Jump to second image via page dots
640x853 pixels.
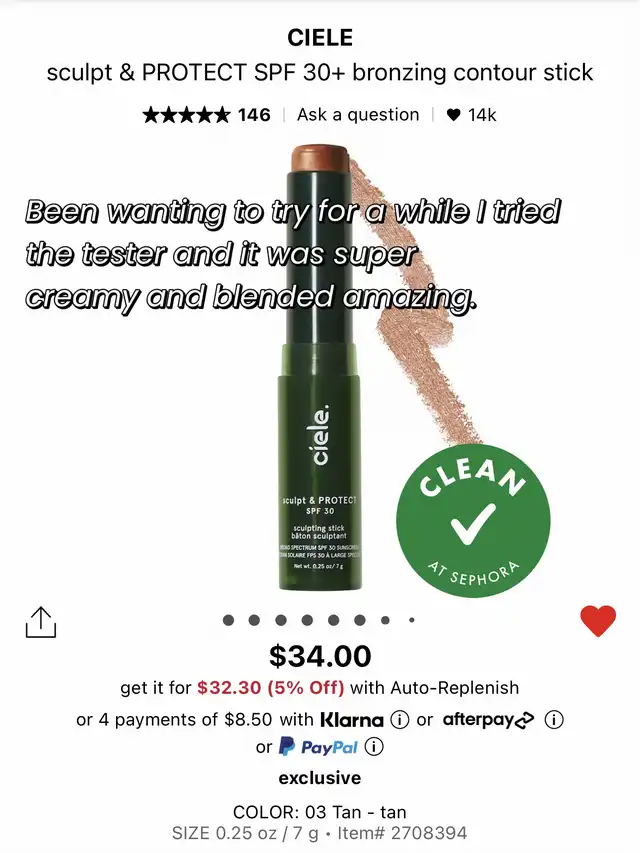click(x=254, y=620)
